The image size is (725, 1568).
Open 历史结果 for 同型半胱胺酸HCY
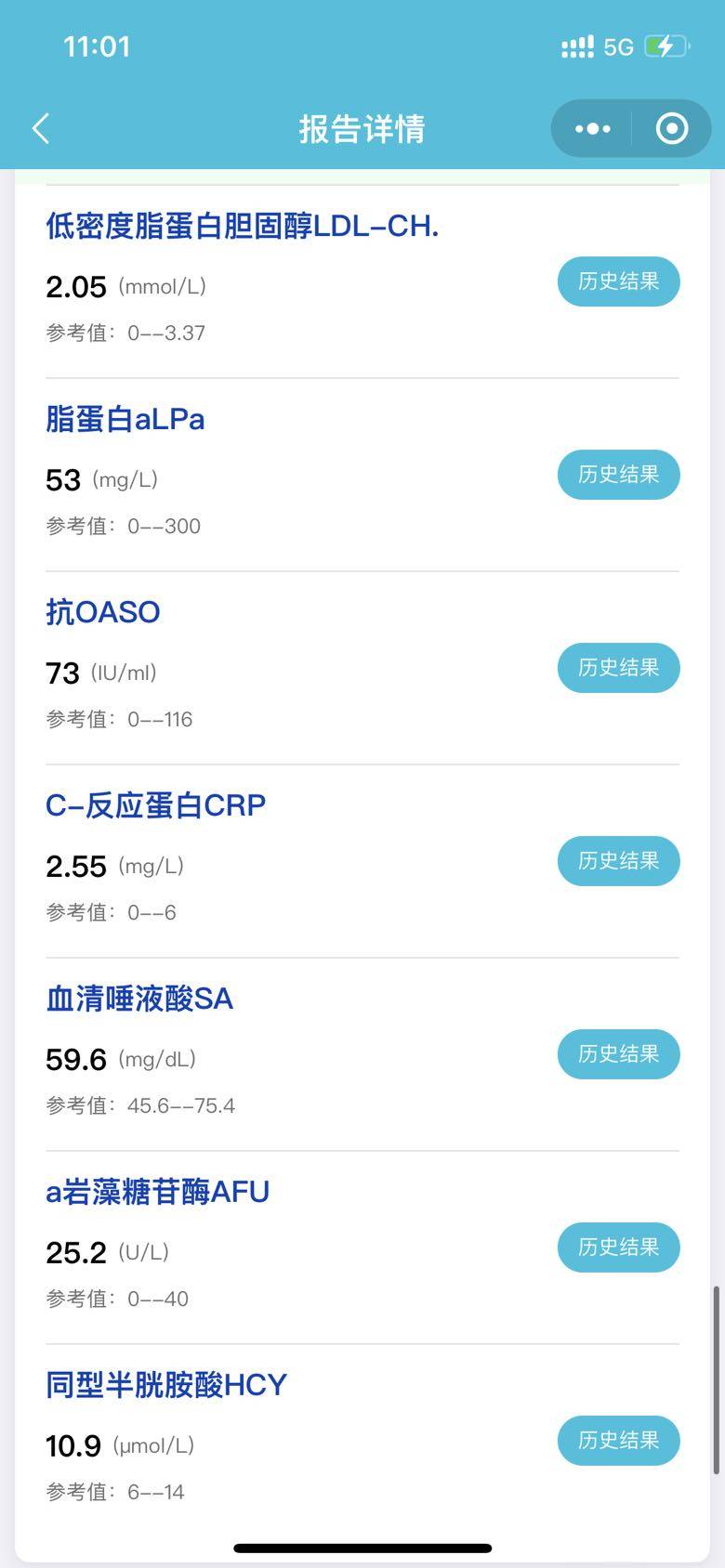(x=618, y=1441)
